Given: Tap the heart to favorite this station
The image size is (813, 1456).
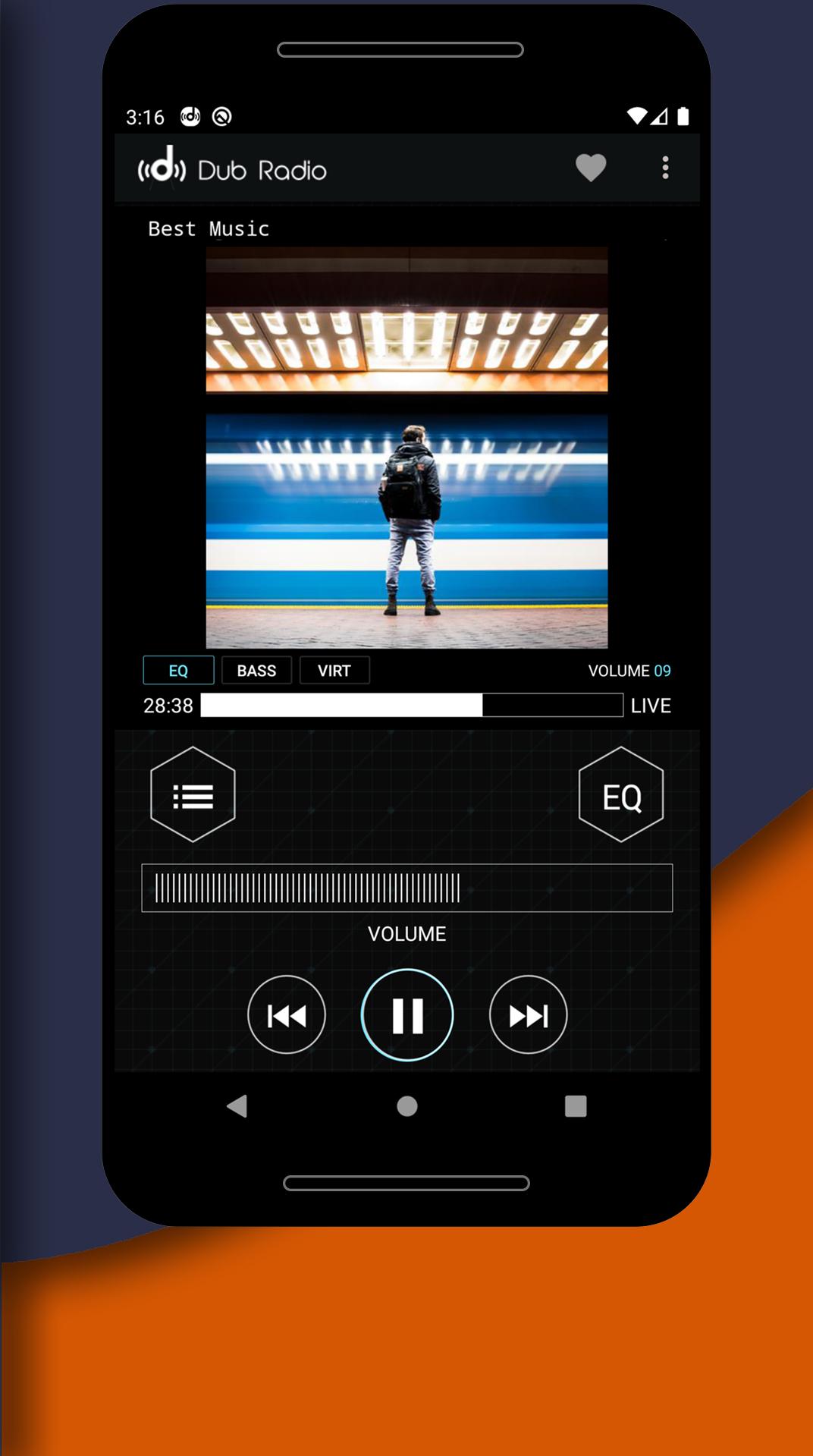Looking at the screenshot, I should coord(591,165).
